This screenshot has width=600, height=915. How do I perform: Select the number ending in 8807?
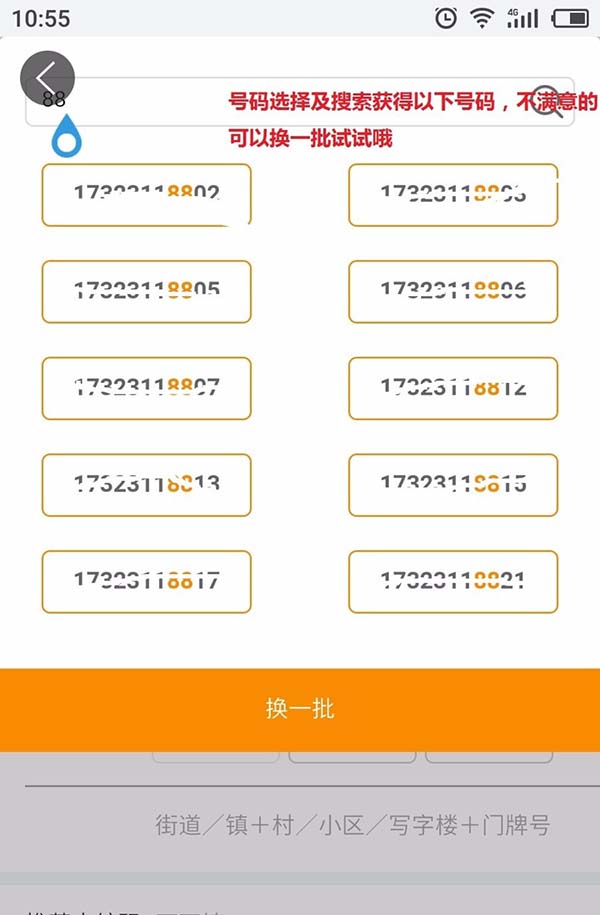tap(146, 388)
